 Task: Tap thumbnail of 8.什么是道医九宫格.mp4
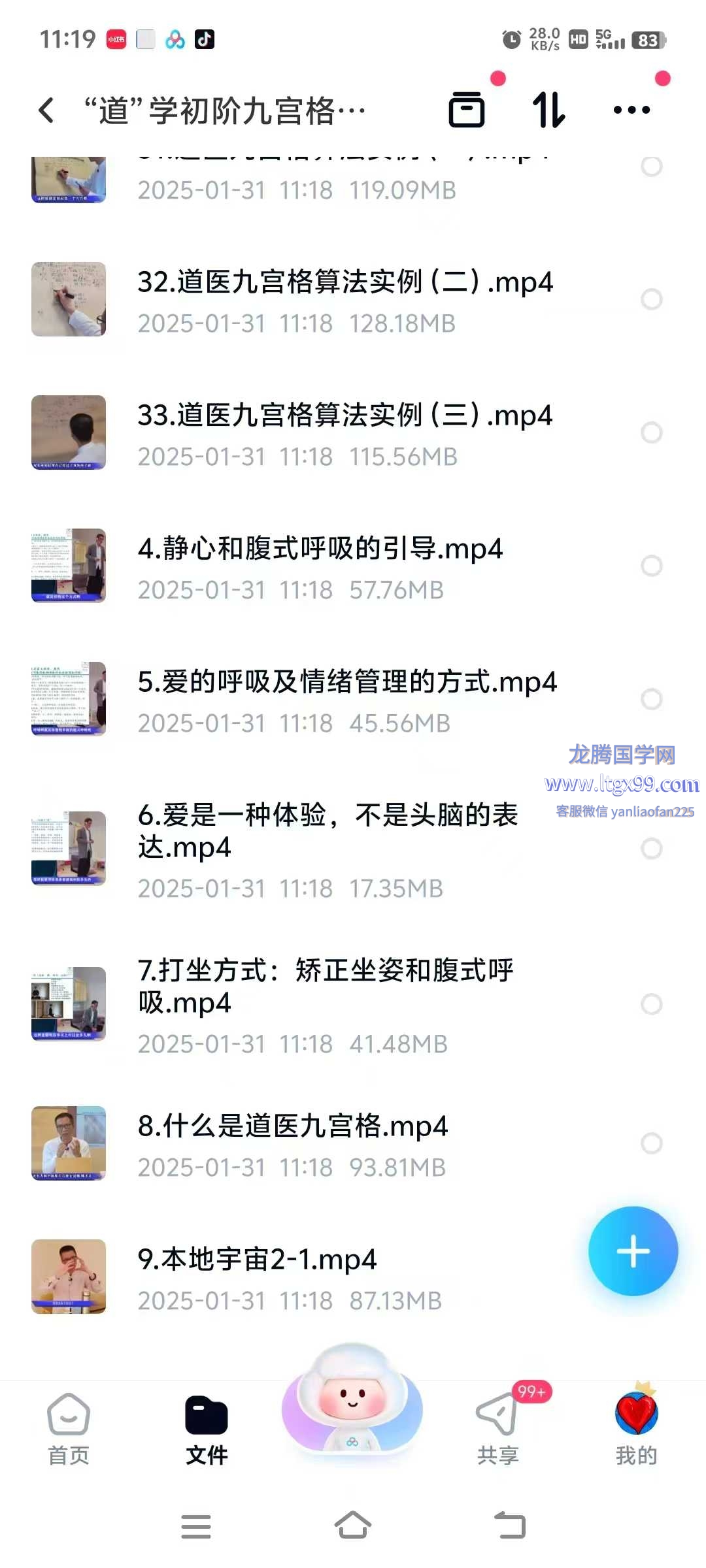69,1143
